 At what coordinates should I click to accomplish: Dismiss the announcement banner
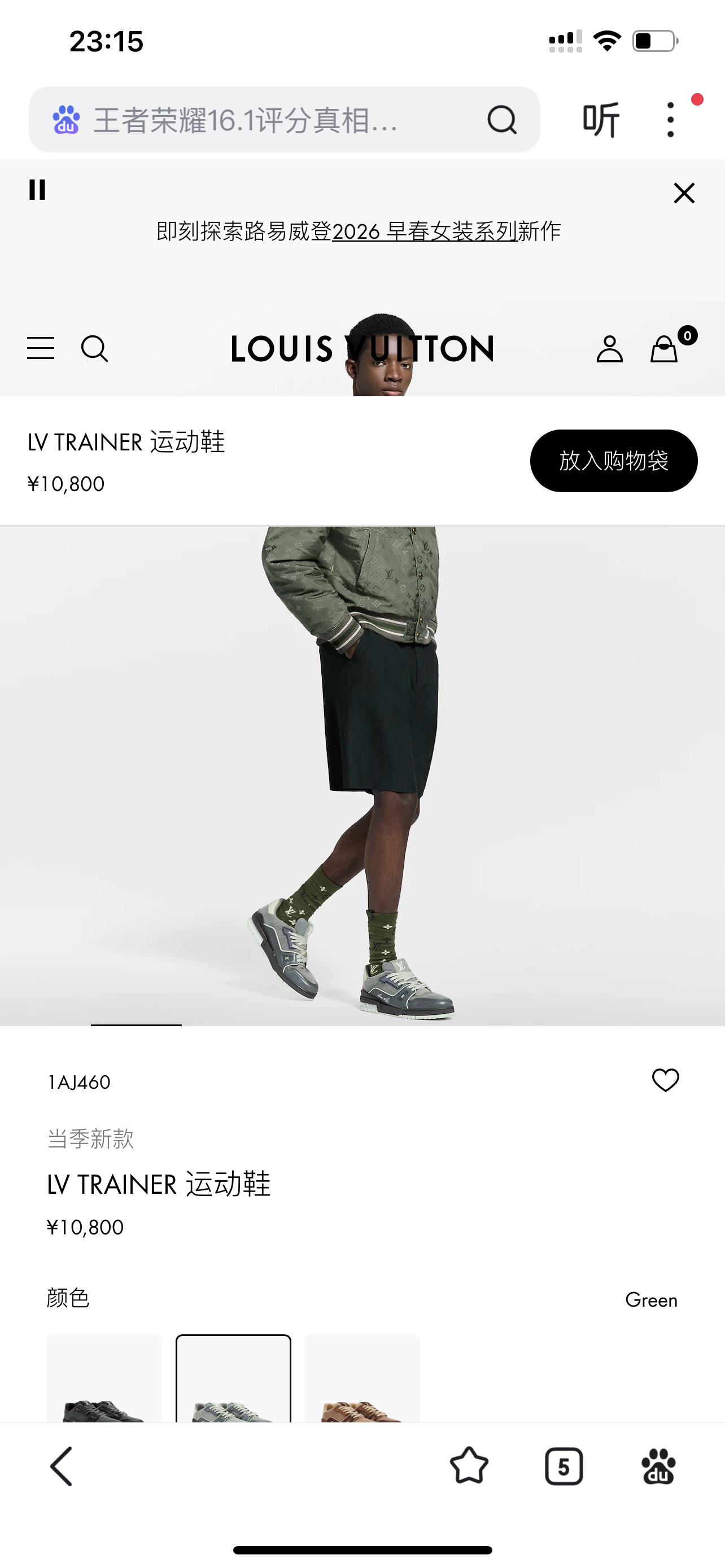pos(684,193)
